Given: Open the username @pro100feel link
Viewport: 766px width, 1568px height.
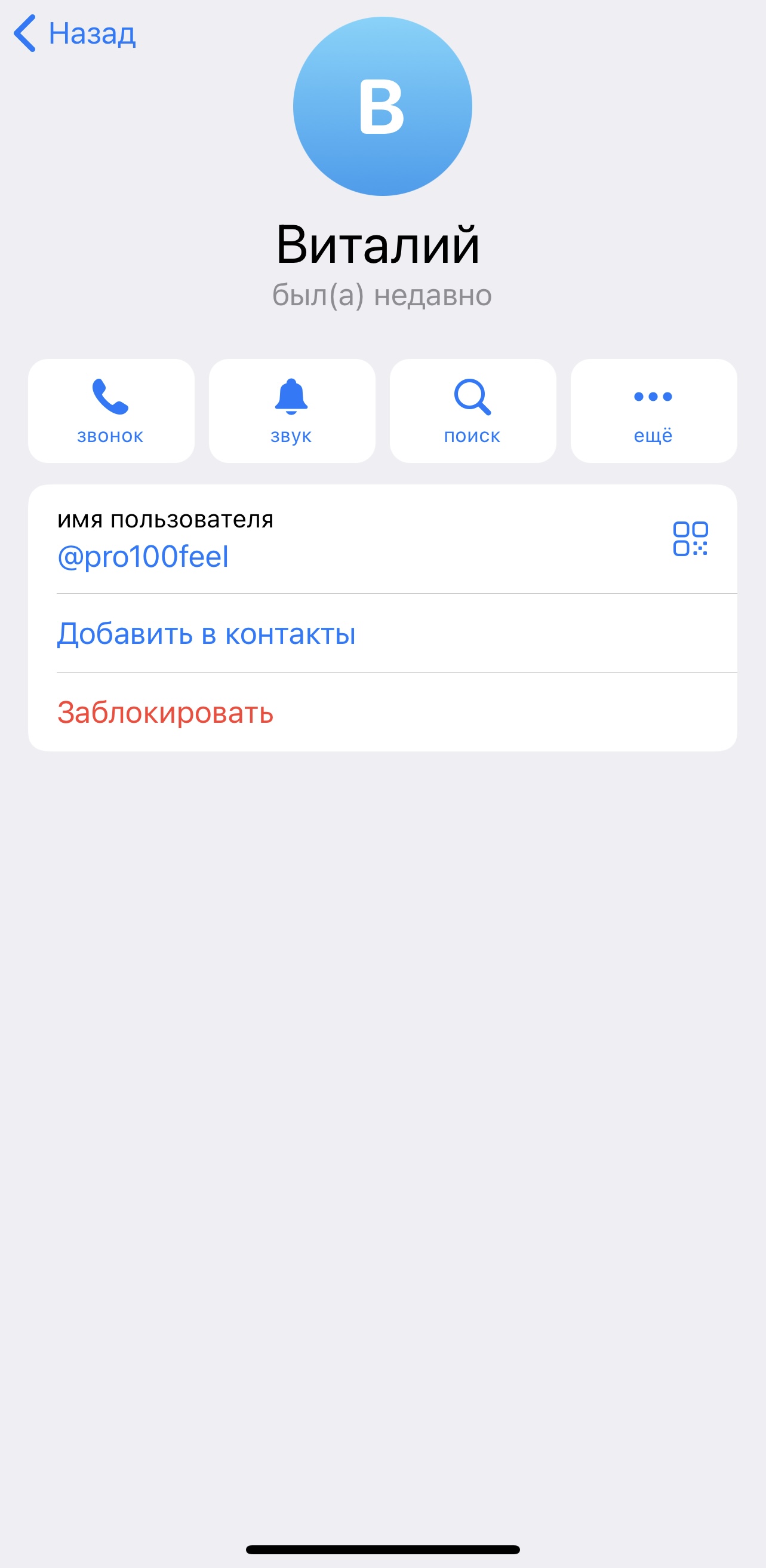Looking at the screenshot, I should point(143,556).
